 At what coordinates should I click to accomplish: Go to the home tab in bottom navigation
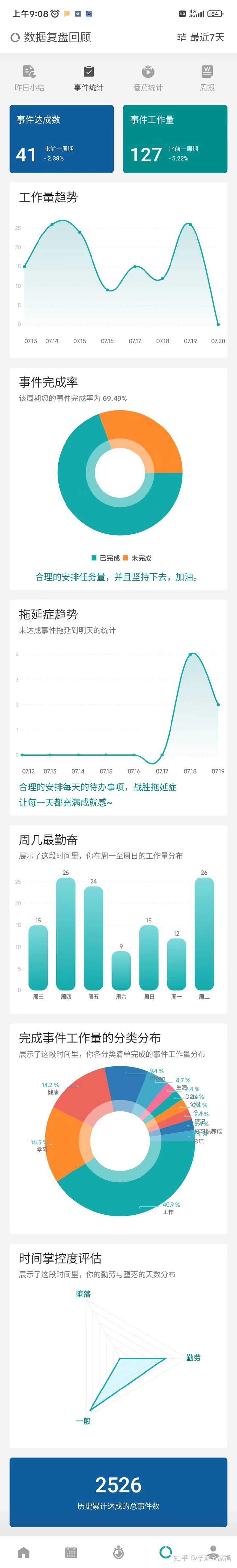coord(24,1552)
